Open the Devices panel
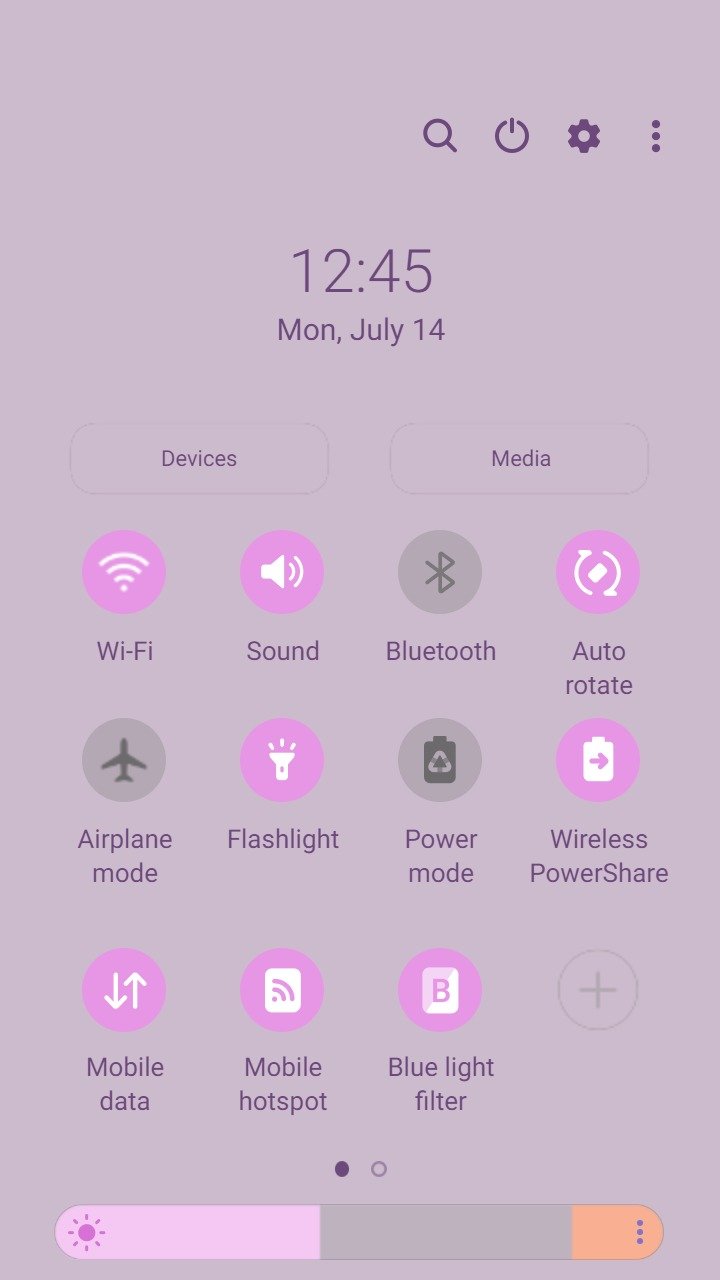The width and height of the screenshot is (720, 1280). [199, 458]
